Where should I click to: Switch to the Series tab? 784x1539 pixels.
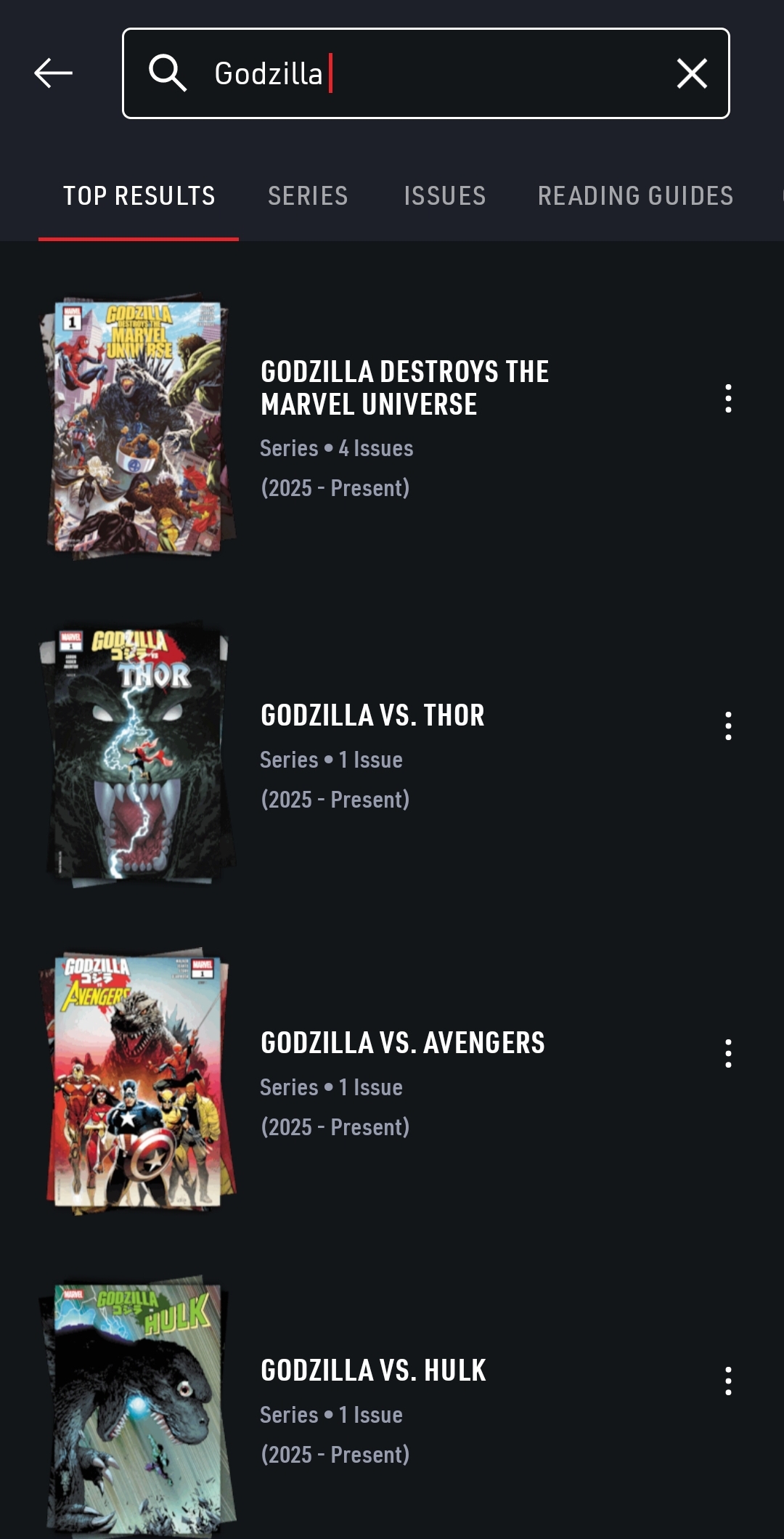tap(308, 196)
